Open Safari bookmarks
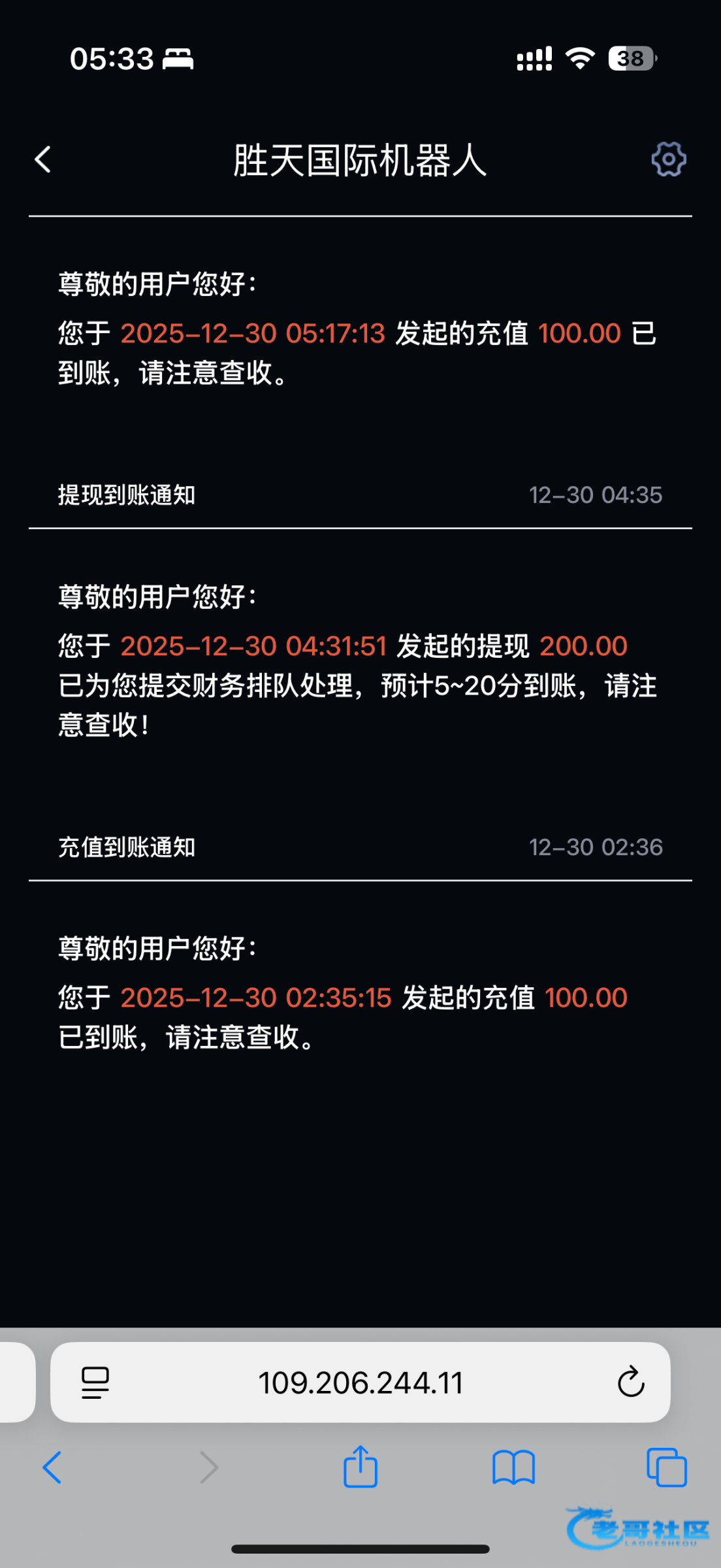 pos(513,1467)
